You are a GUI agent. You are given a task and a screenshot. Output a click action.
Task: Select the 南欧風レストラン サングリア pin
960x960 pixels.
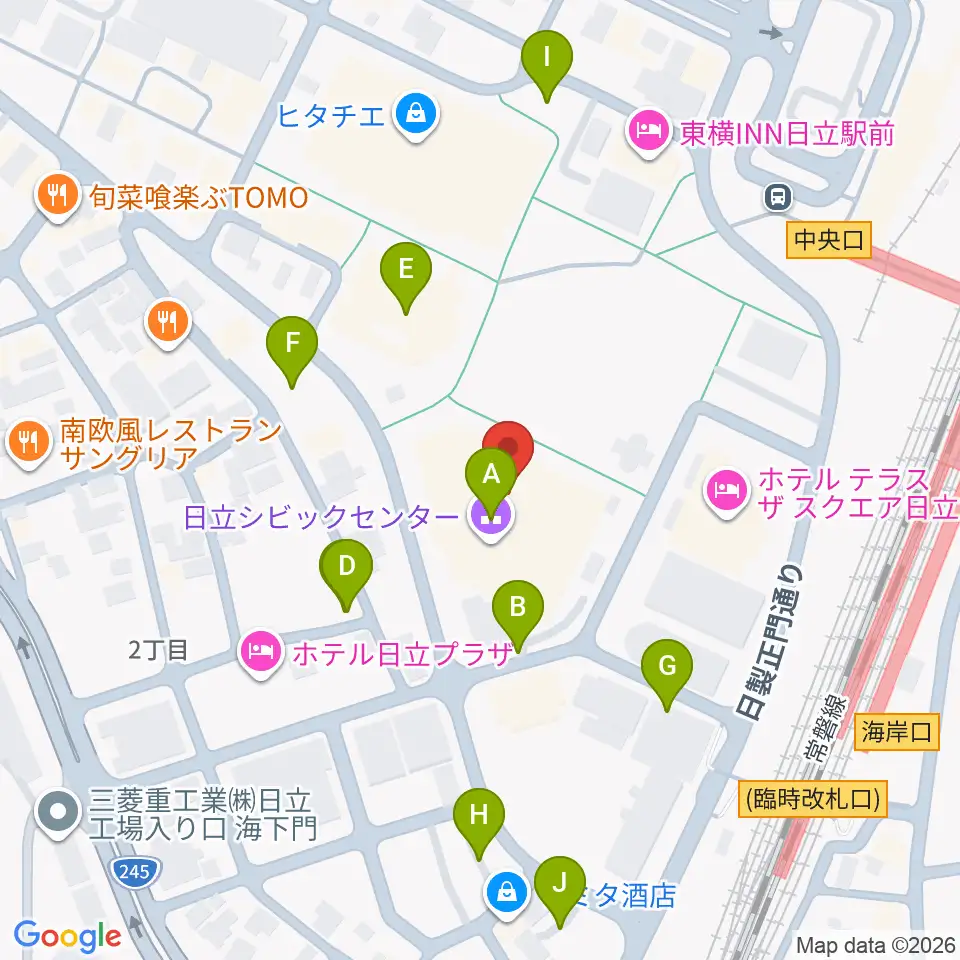(28, 444)
